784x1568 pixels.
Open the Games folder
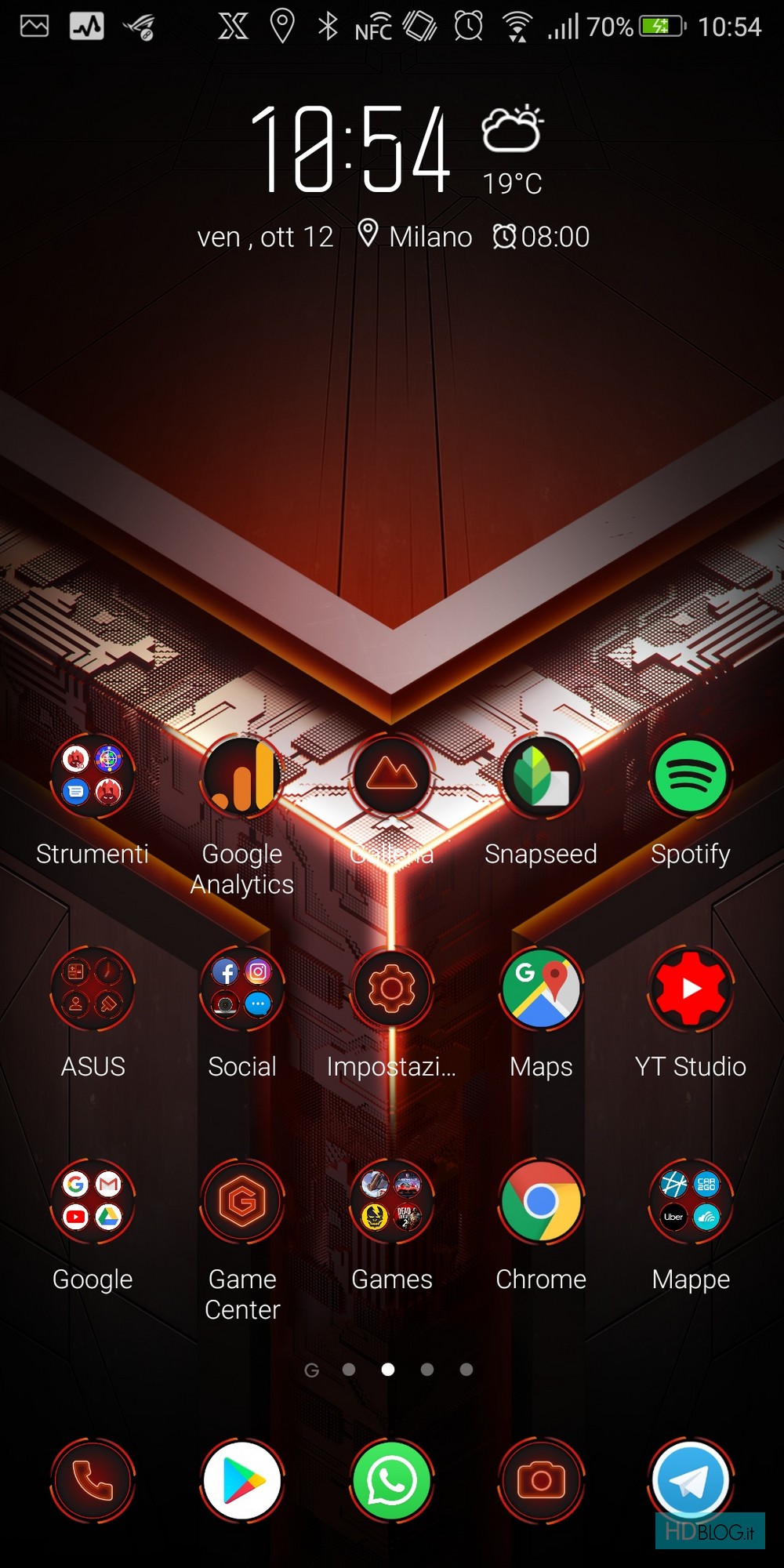tap(391, 1201)
